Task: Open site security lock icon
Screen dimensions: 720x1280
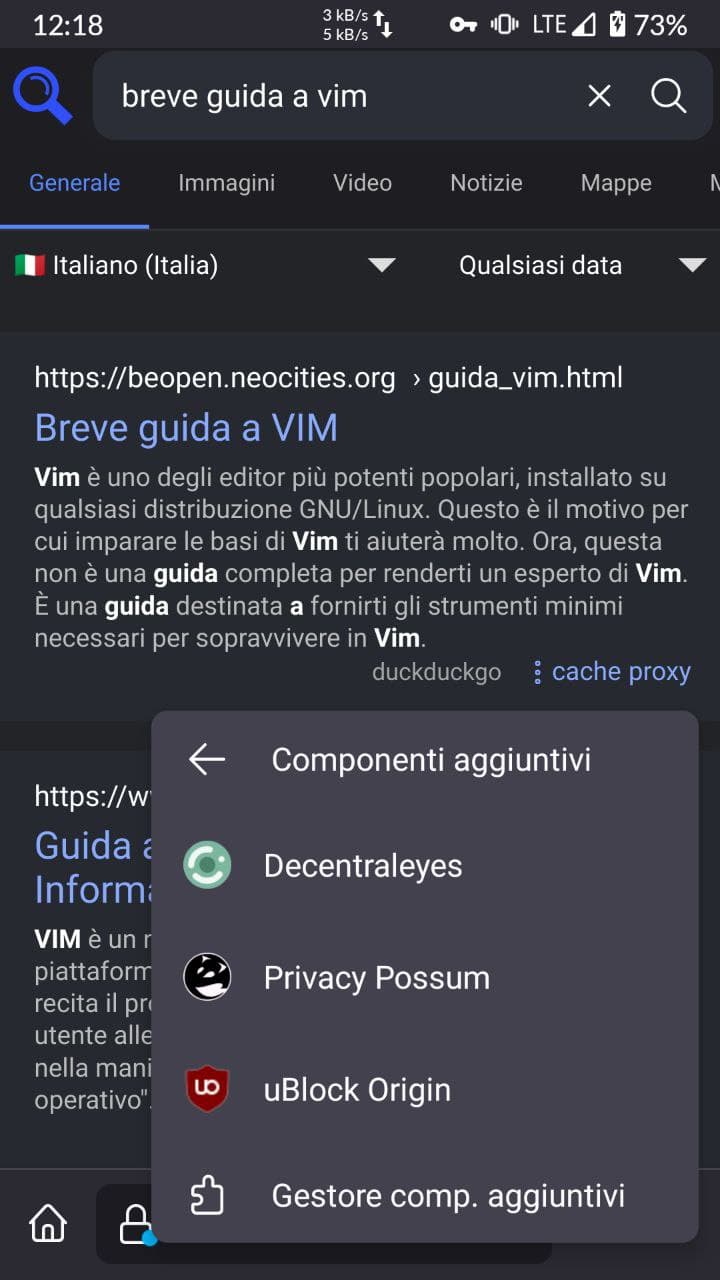Action: (x=133, y=1223)
